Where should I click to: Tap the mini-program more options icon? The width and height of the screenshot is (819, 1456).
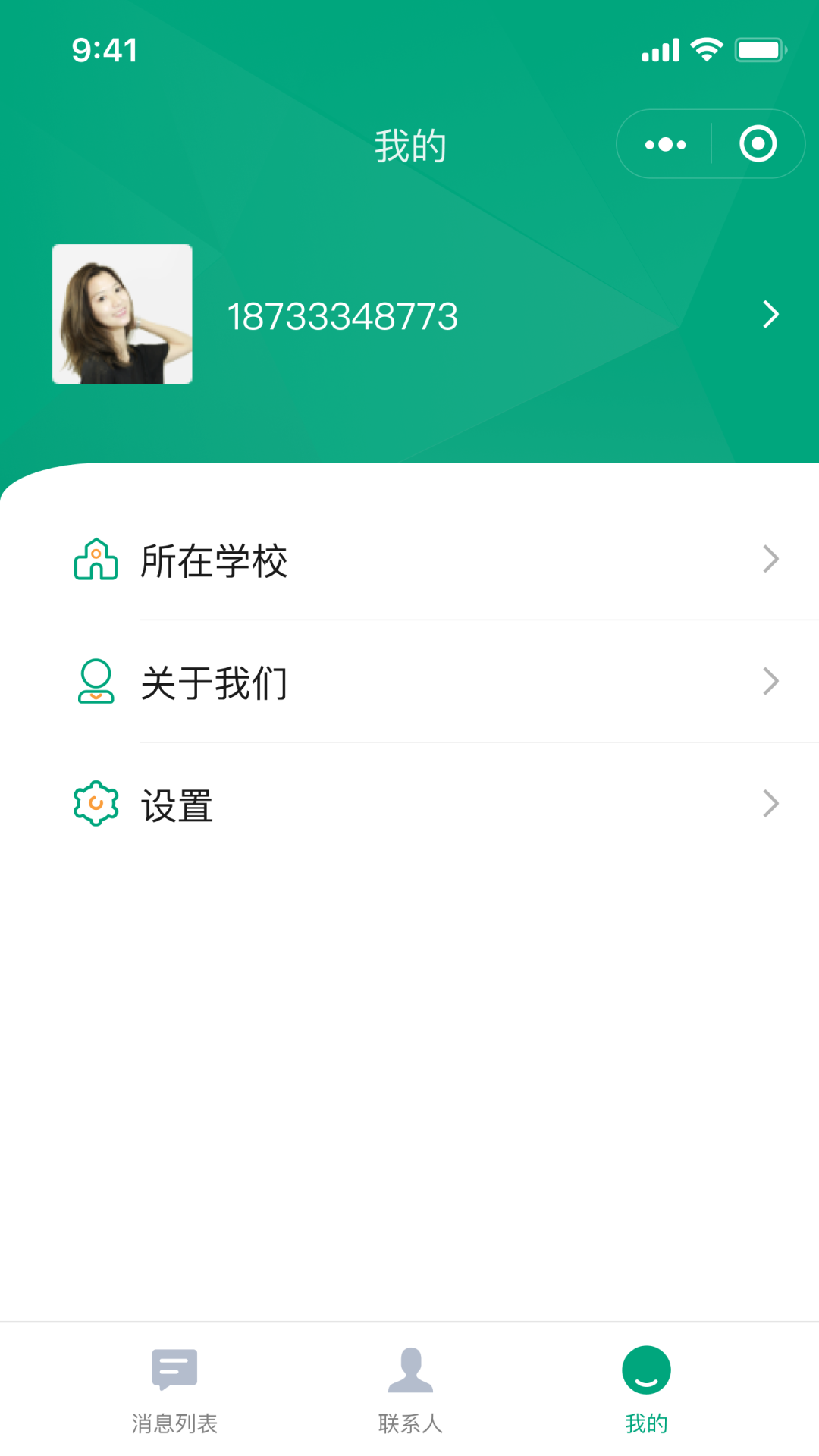coord(664,143)
